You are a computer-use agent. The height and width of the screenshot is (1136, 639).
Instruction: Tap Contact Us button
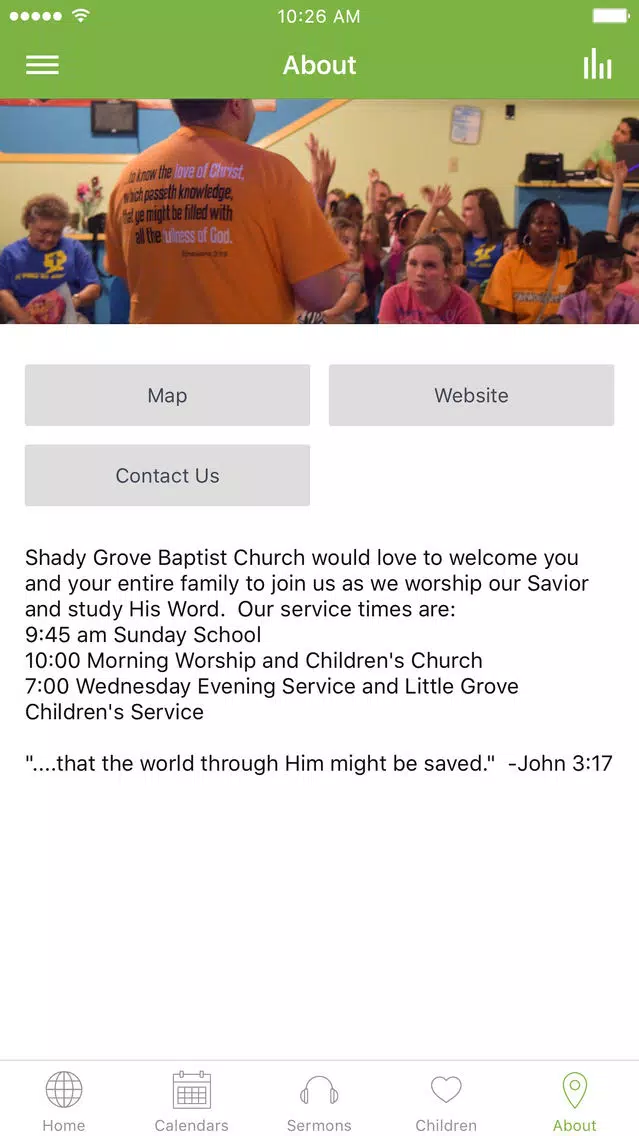[167, 475]
